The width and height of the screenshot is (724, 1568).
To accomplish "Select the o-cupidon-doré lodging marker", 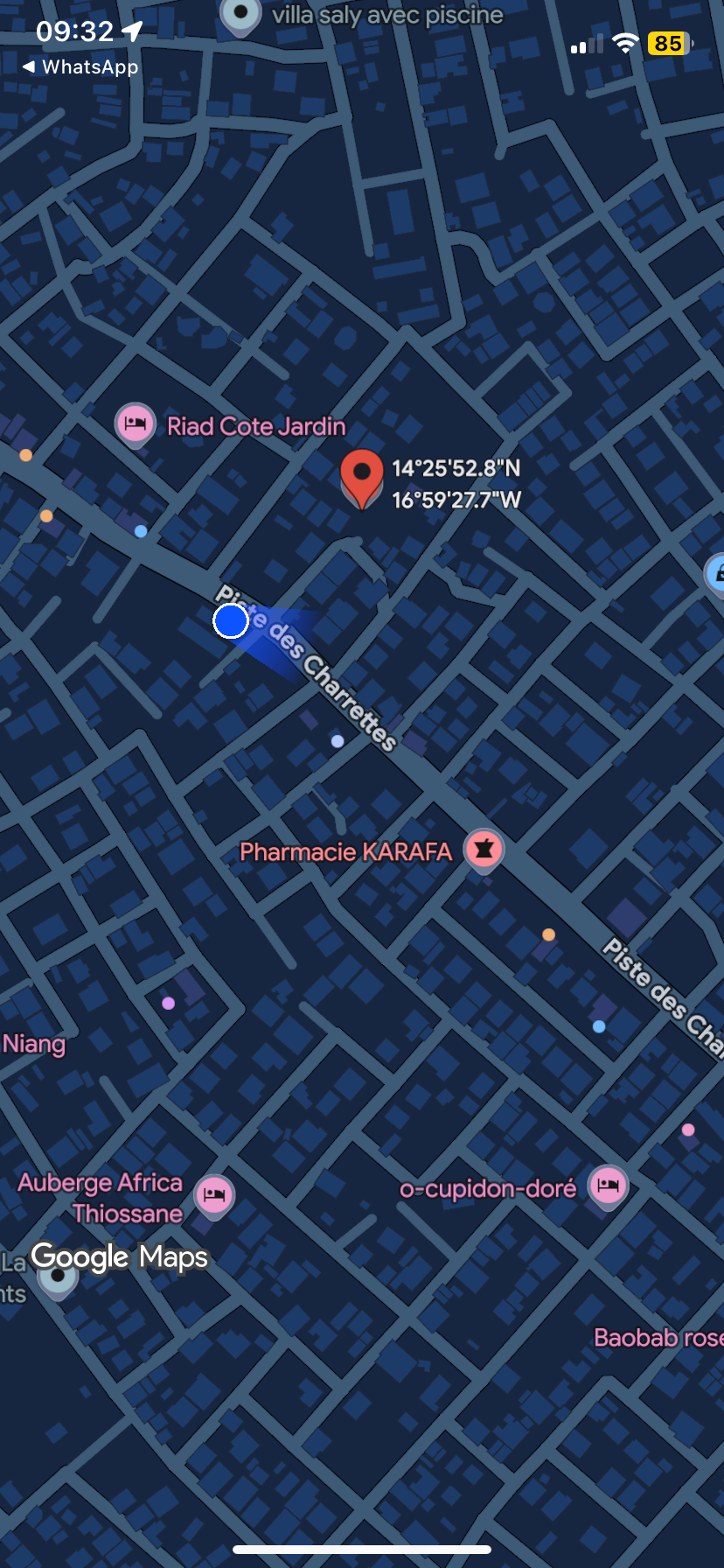I will [x=609, y=1187].
